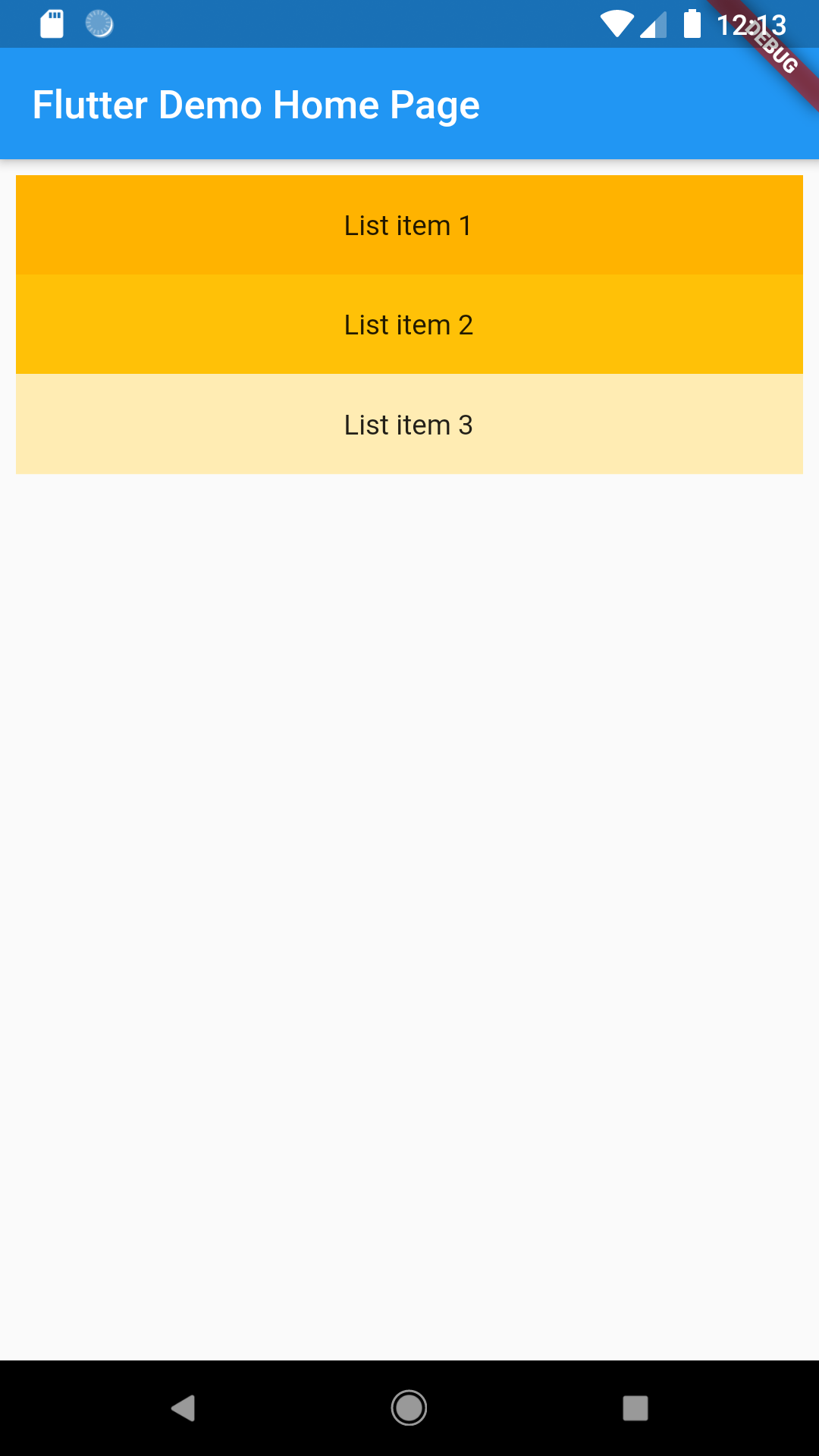This screenshot has height=1456, width=819.
Task: Tap the Flutter Demo Home Page title
Action: [x=256, y=104]
